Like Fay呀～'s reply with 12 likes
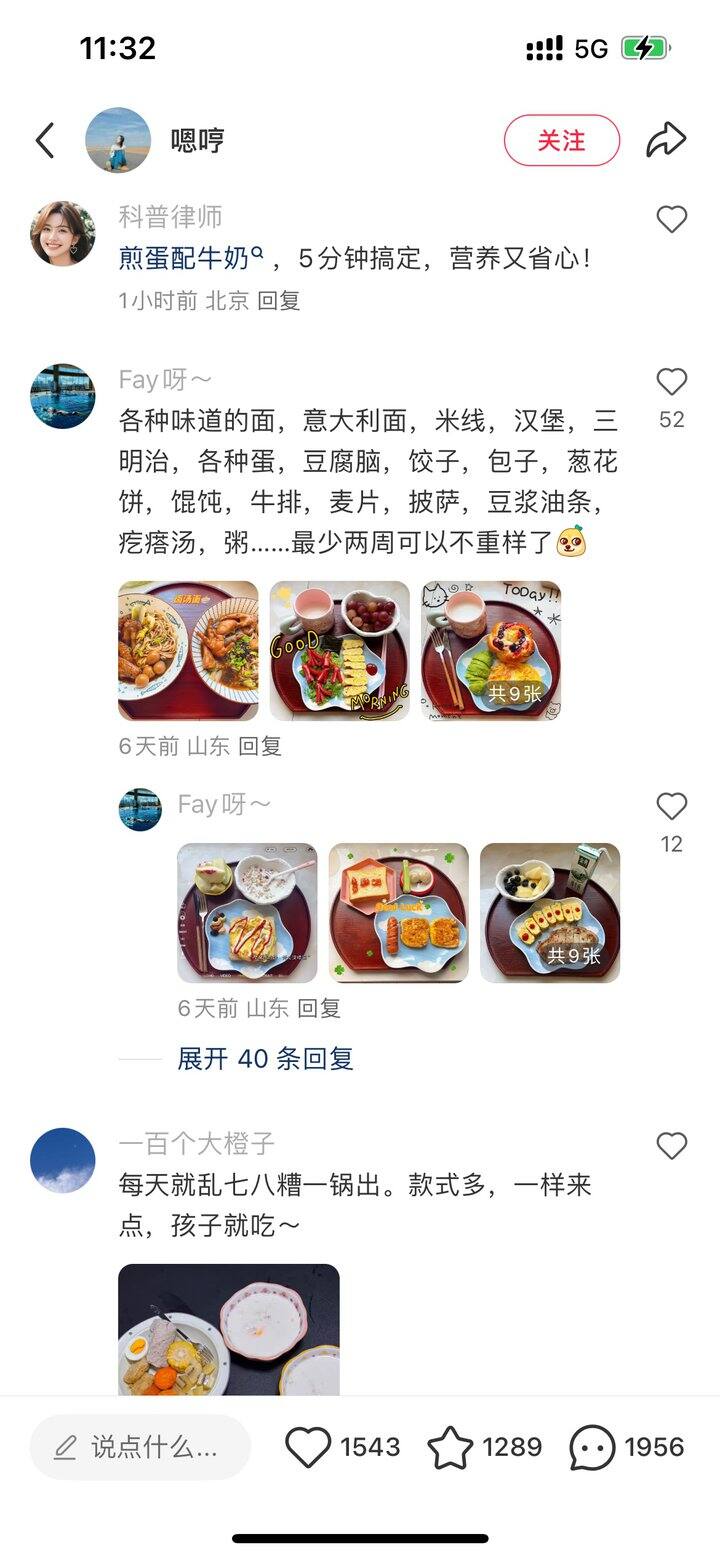This screenshot has height=1558, width=720. 671,807
